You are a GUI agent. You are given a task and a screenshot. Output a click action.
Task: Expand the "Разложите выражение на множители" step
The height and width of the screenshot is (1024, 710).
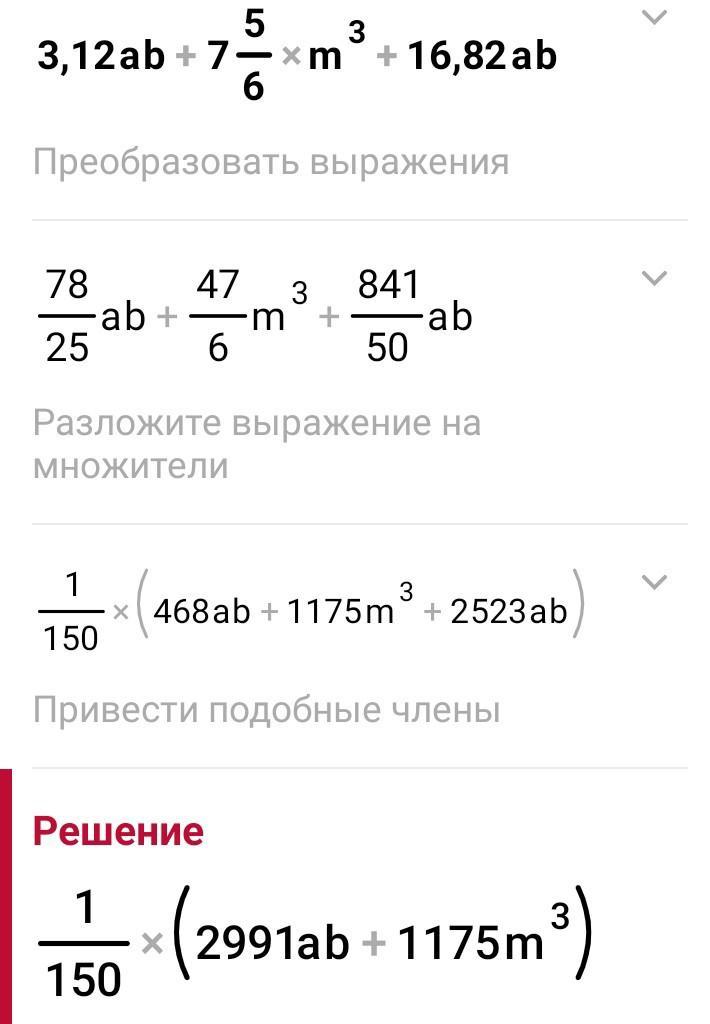tap(653, 279)
